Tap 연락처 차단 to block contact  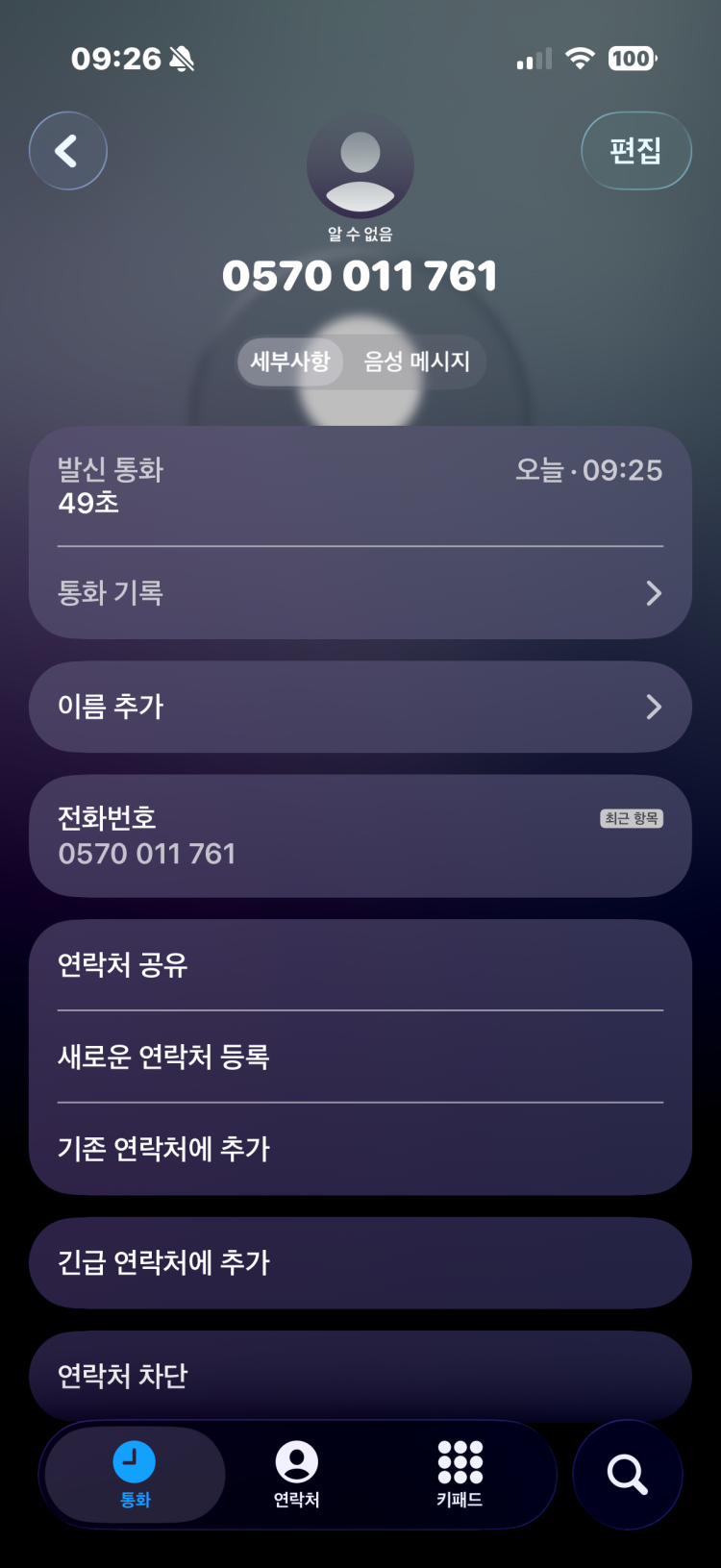click(x=360, y=1377)
